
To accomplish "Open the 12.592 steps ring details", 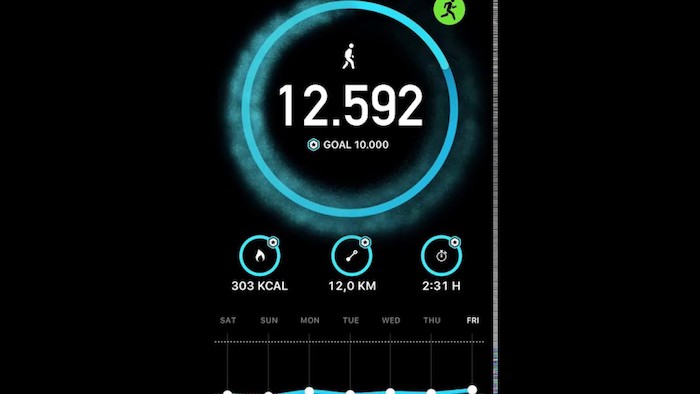I will 350,108.
